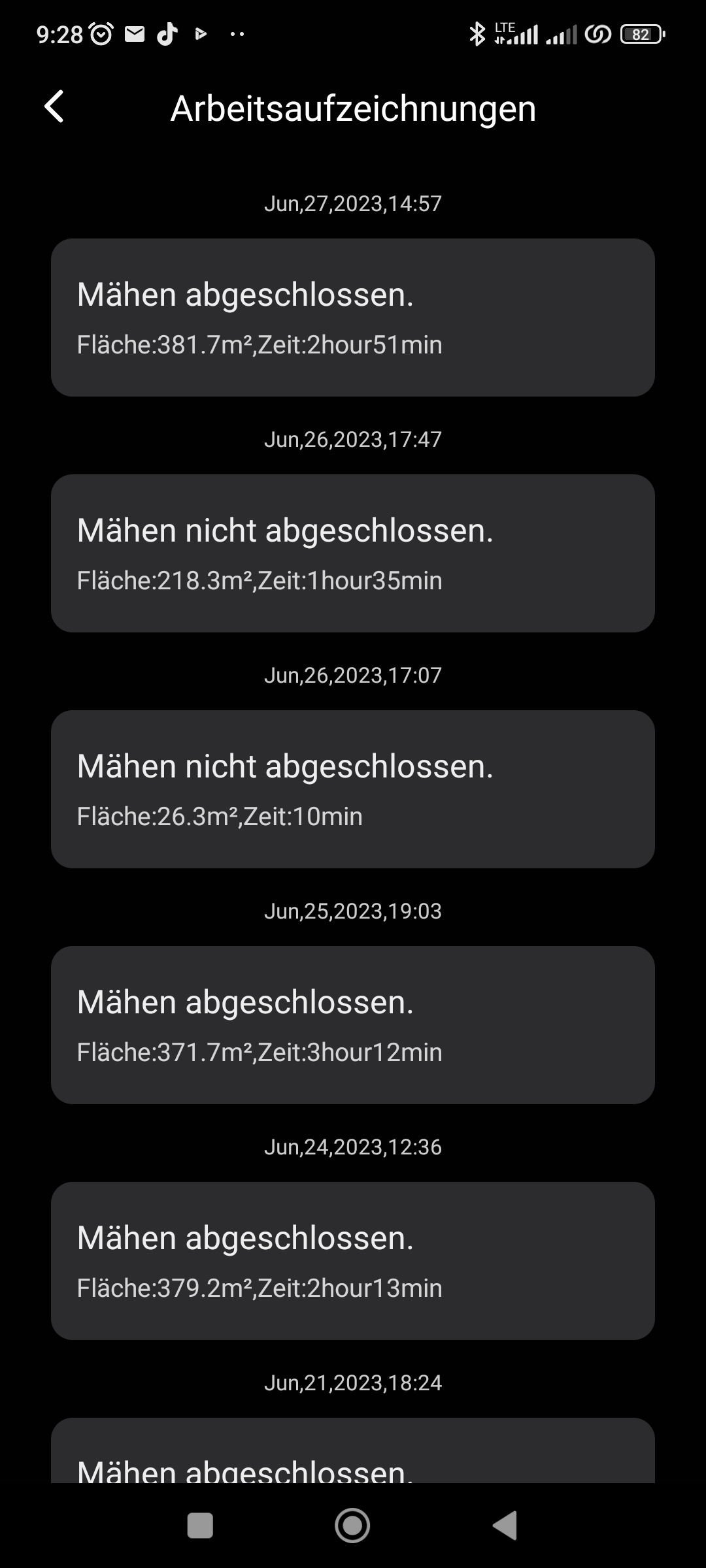View the completed record with 379.2m² area
The height and width of the screenshot is (1568, 706).
(353, 1261)
